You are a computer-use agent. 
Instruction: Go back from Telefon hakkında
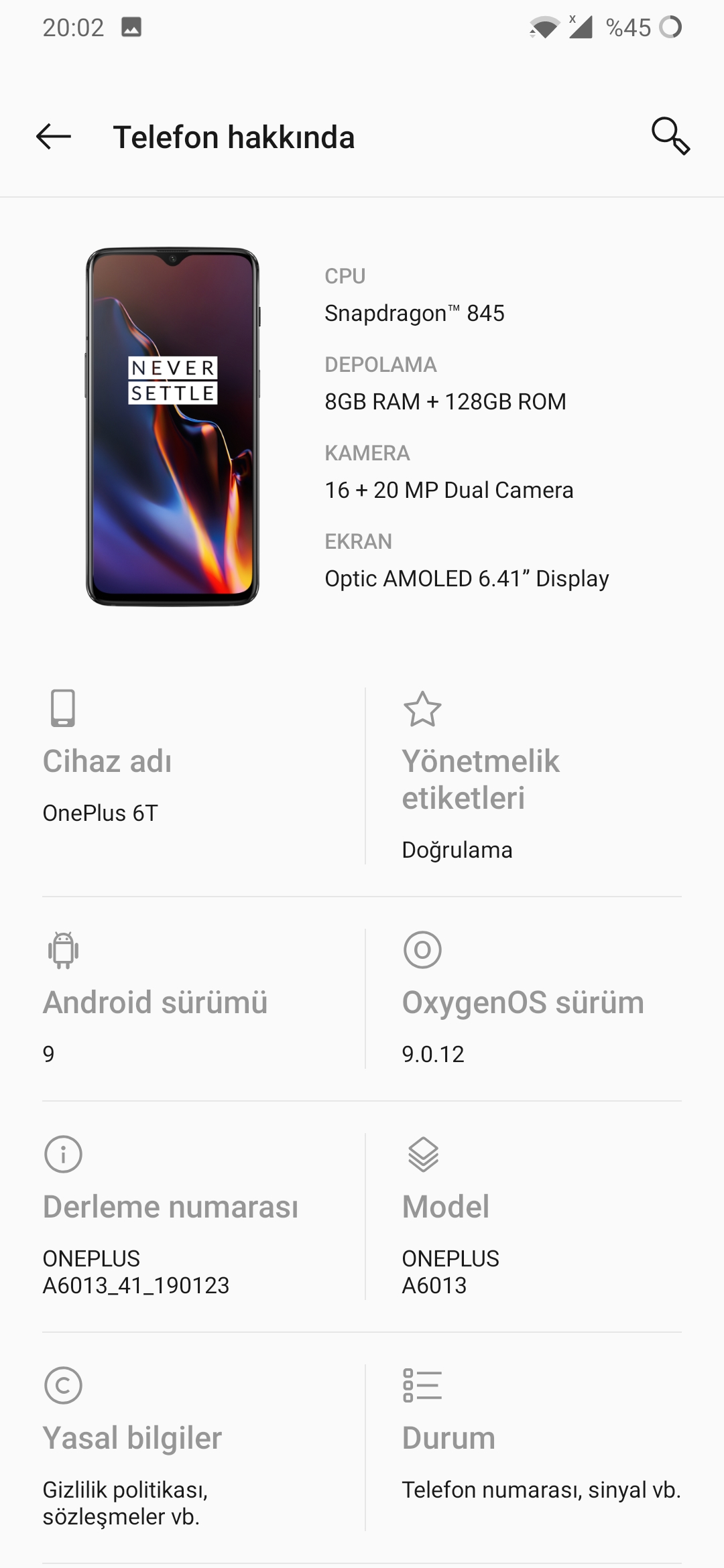click(54, 137)
